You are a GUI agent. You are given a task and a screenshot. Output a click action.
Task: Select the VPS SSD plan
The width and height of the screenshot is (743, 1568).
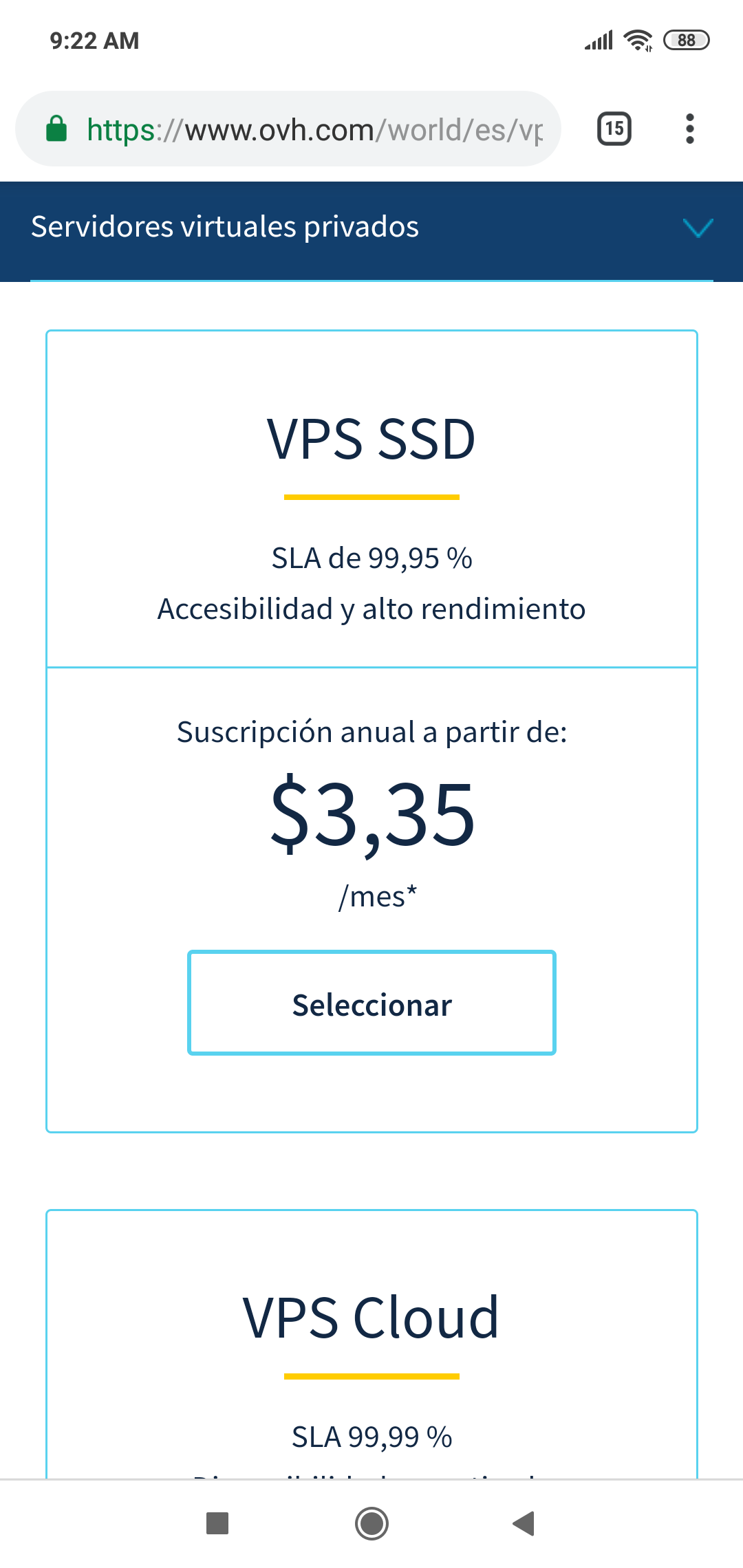pyautogui.click(x=371, y=1003)
